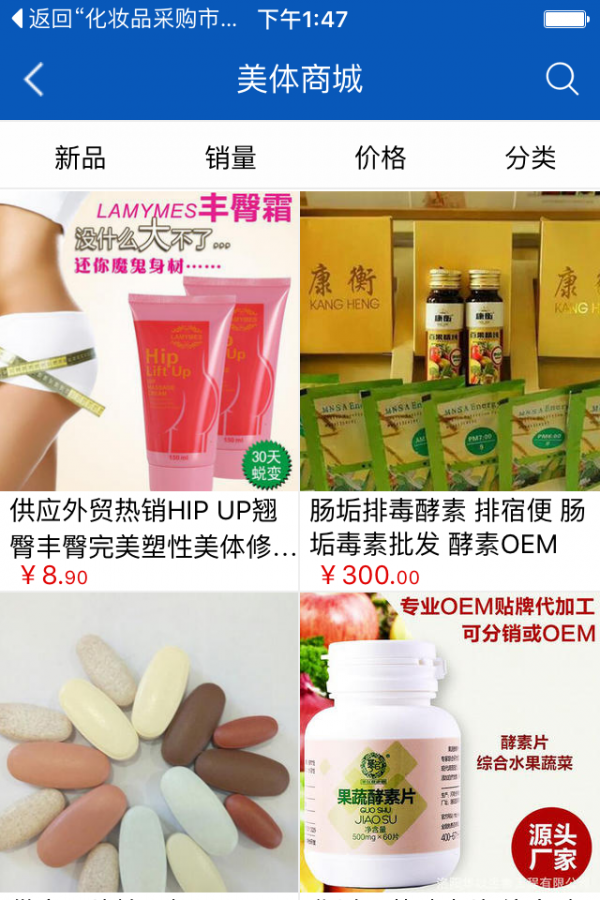Go back from 美体商城 page
The height and width of the screenshot is (900, 600).
pos(35,79)
